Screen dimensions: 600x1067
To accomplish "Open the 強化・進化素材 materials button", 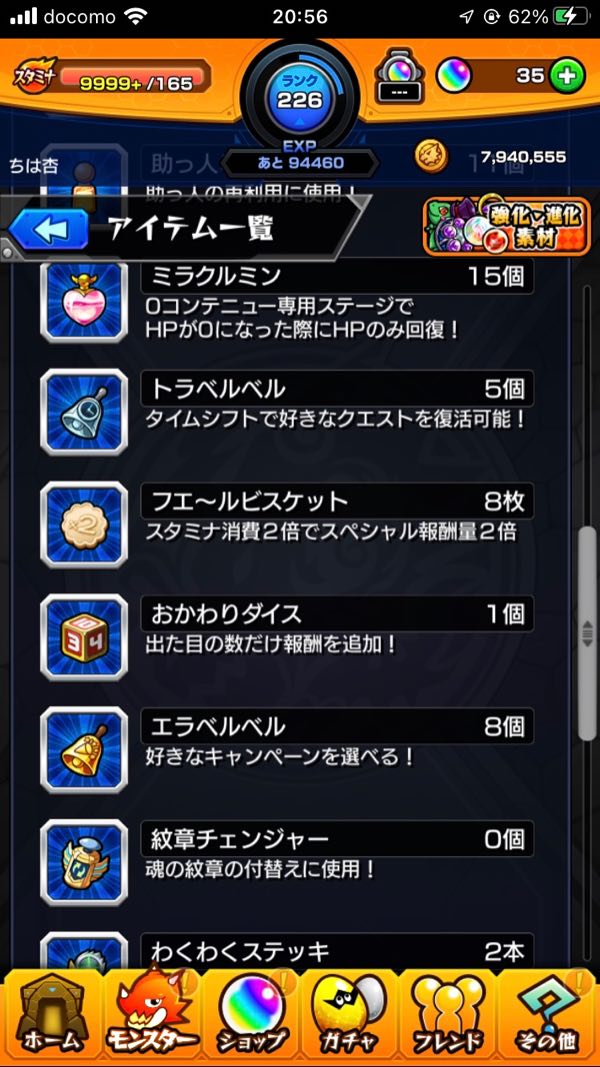I will click(506, 226).
